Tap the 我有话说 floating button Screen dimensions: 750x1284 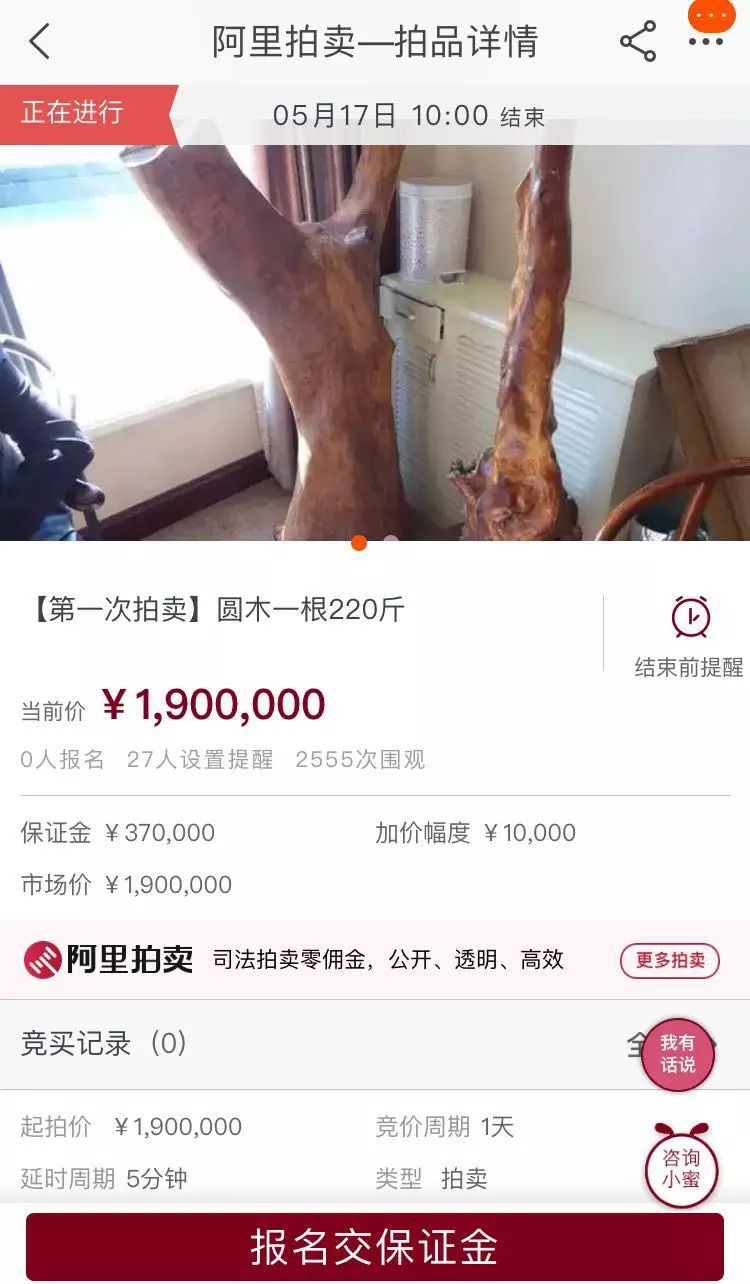tap(678, 1054)
